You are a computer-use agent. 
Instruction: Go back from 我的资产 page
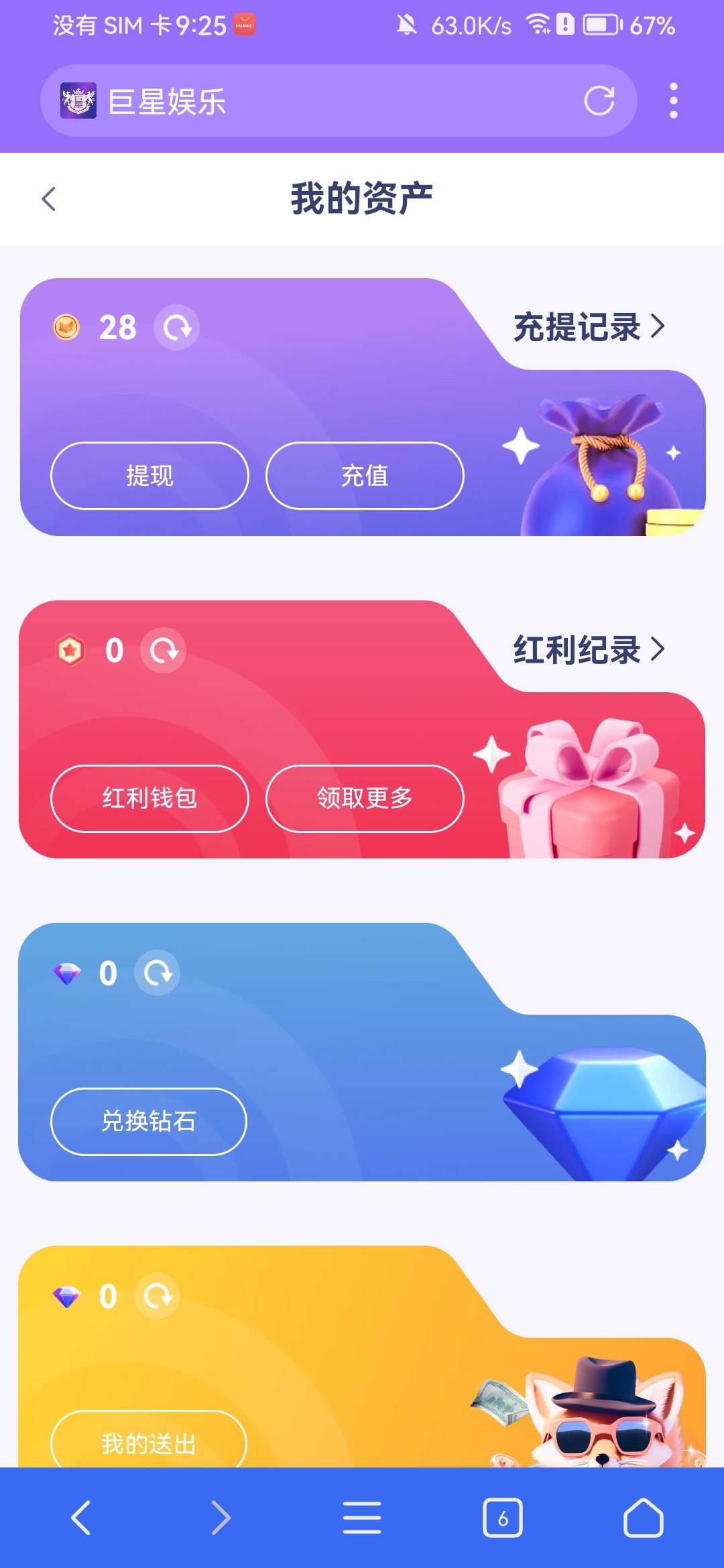(48, 199)
